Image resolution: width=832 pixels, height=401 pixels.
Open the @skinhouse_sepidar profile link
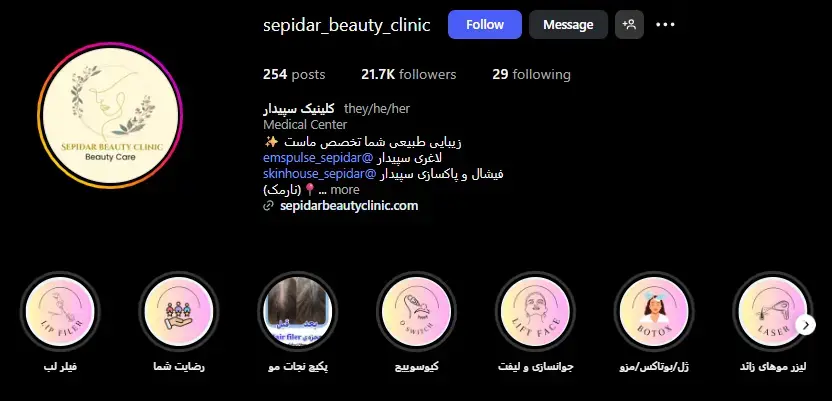point(320,174)
